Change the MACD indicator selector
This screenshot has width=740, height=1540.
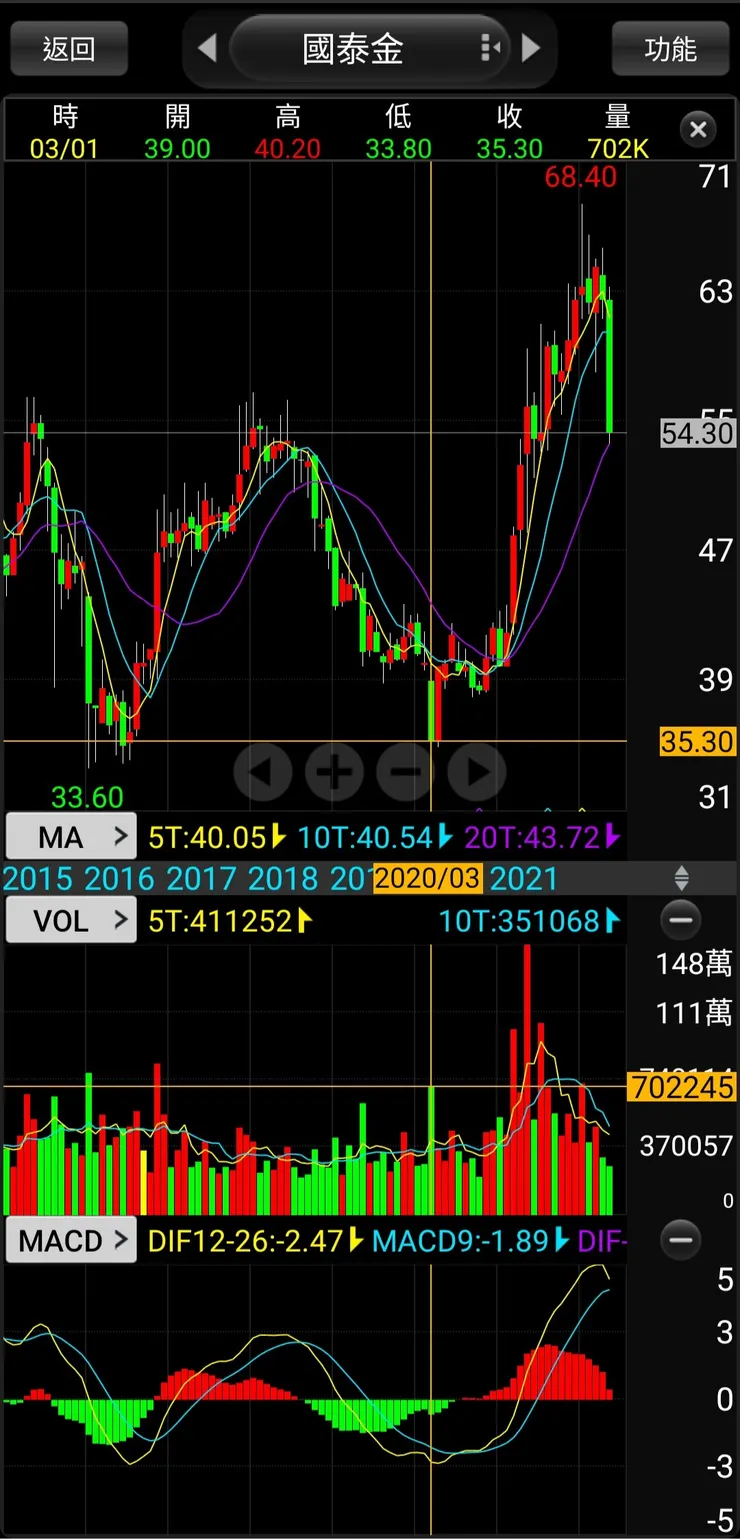point(72,1241)
